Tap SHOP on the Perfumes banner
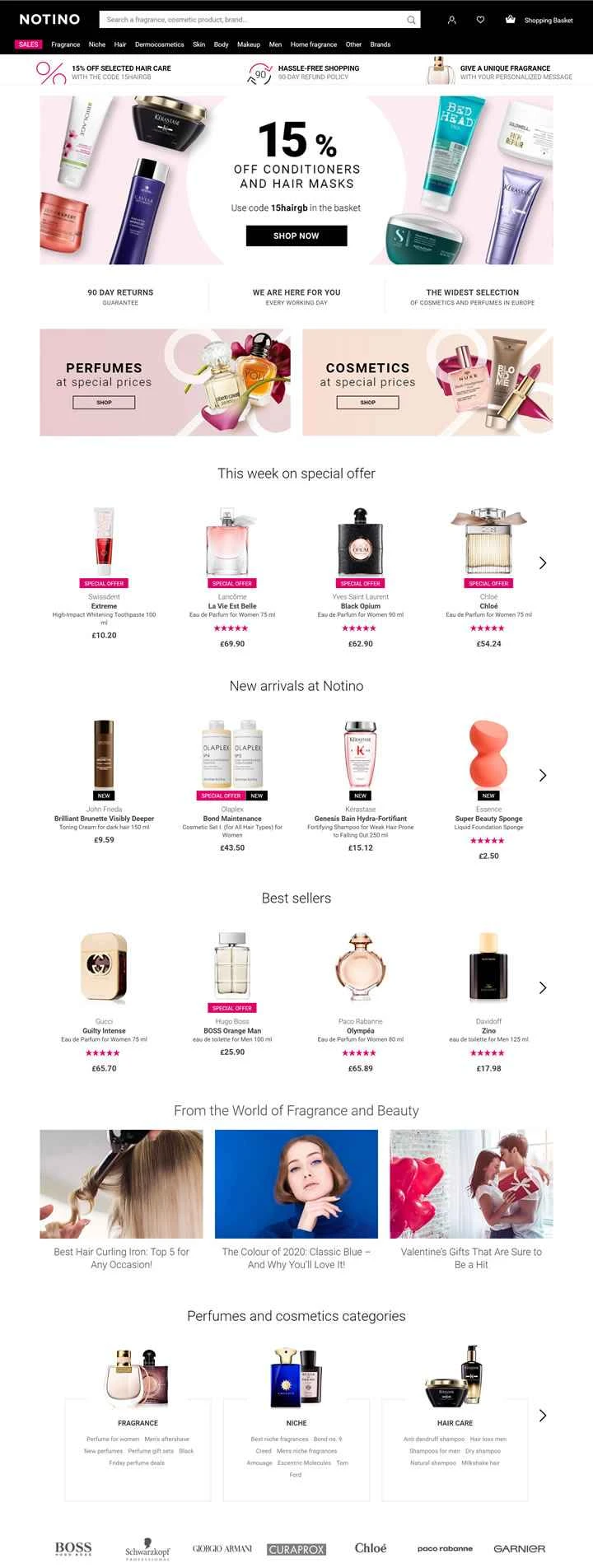The image size is (593, 1568). (104, 403)
